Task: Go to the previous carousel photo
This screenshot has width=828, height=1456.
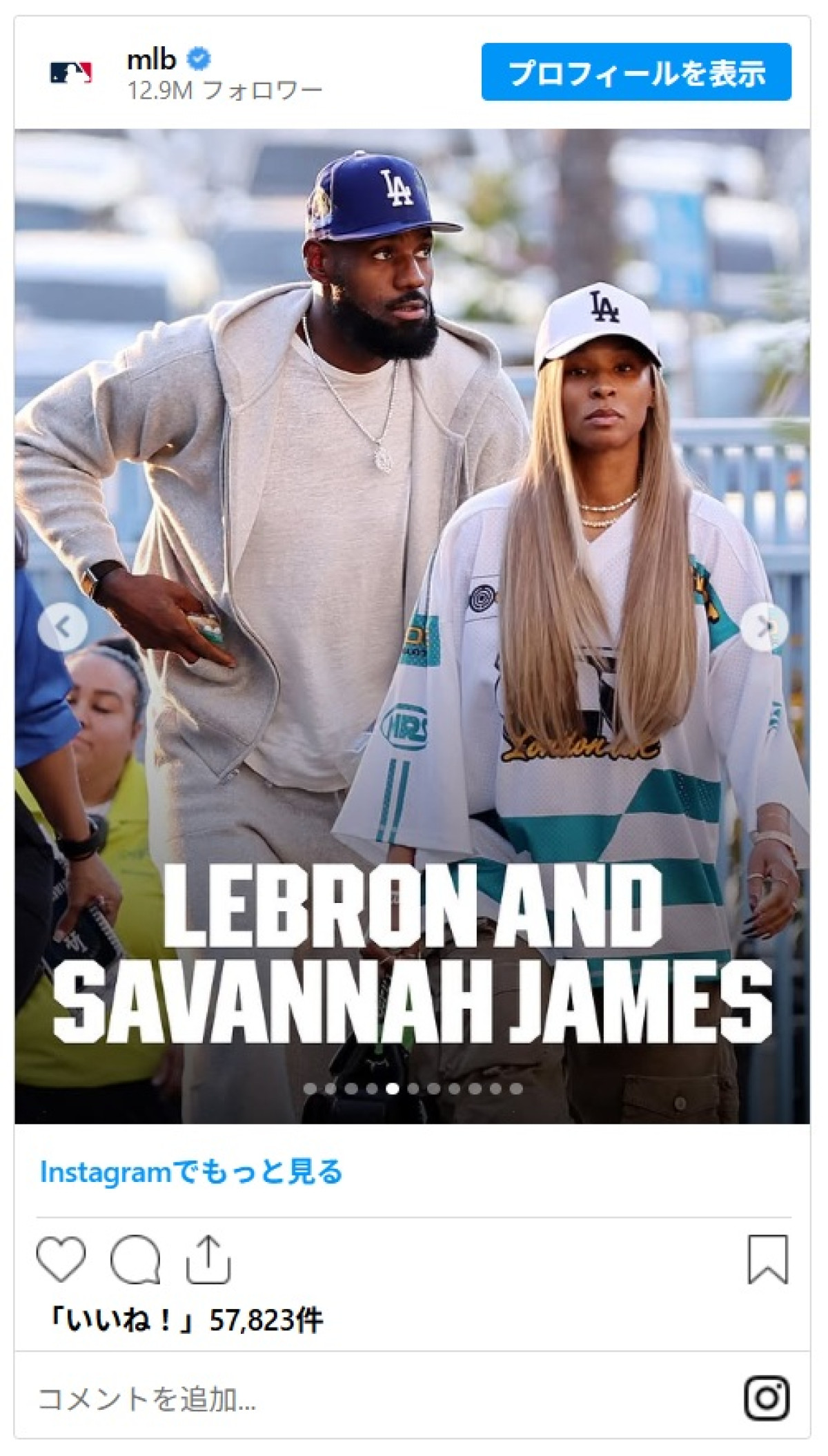Action: 63,627
